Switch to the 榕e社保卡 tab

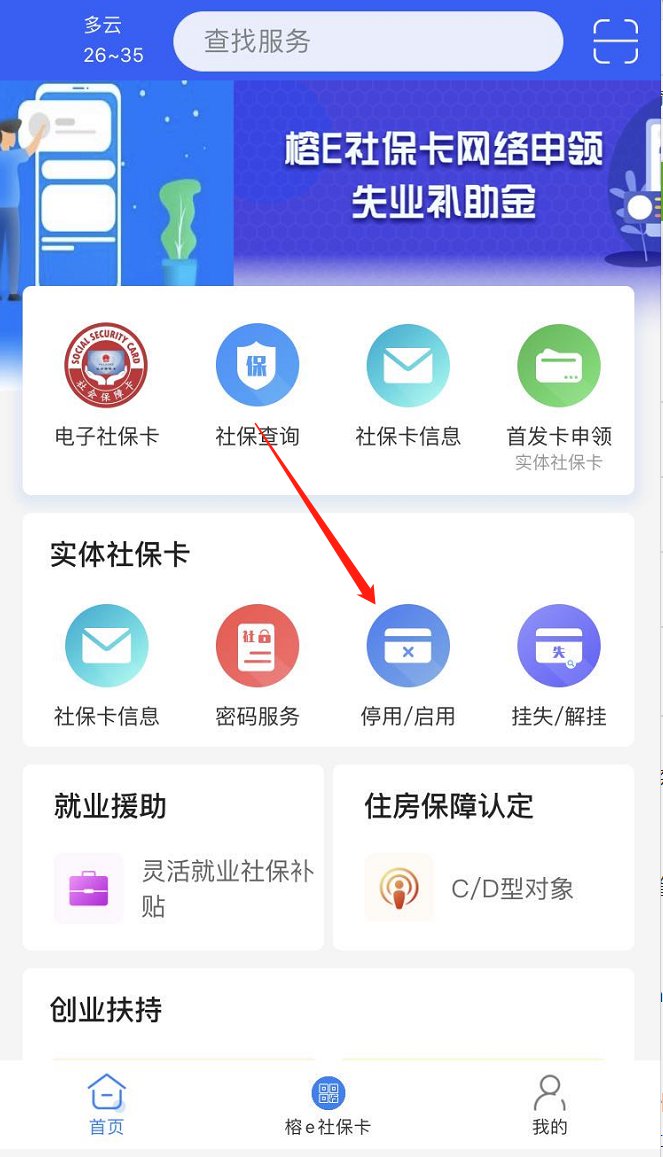tap(327, 1105)
